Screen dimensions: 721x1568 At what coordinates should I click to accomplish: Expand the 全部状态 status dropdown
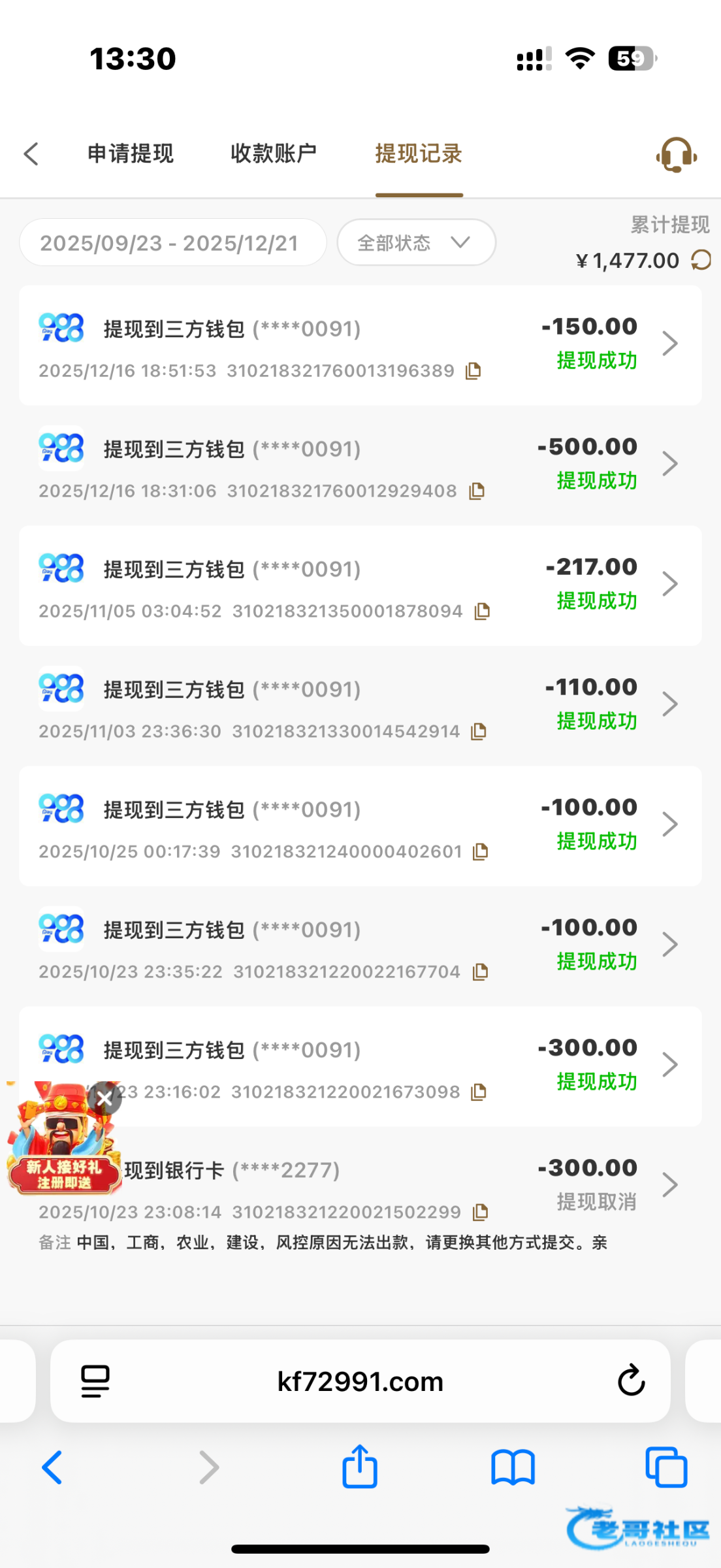[416, 243]
